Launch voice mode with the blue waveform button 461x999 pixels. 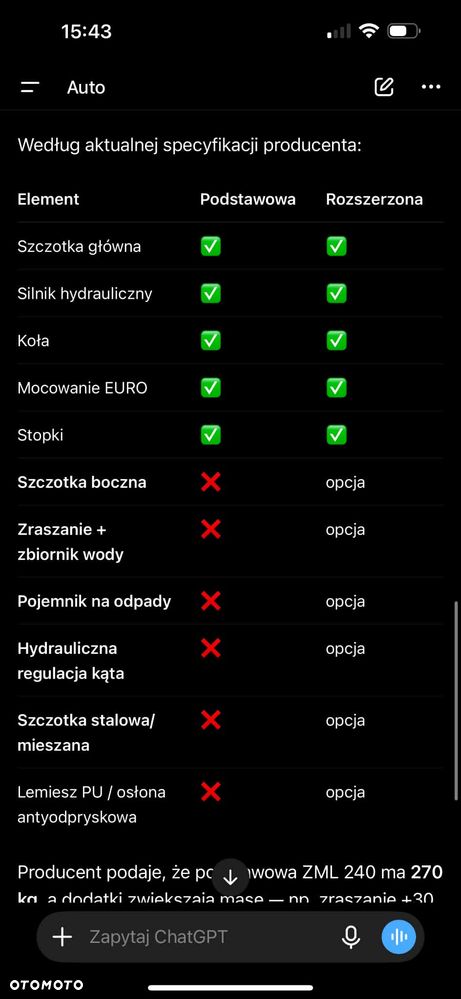pos(399,937)
